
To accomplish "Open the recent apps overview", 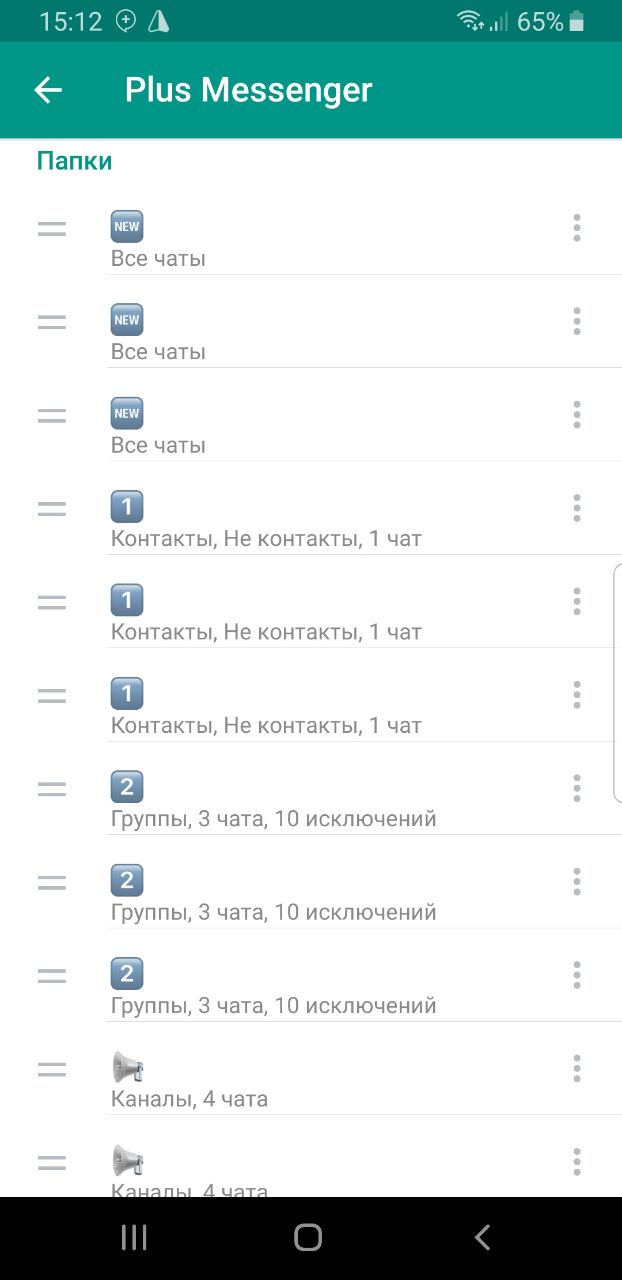I will tap(134, 1238).
